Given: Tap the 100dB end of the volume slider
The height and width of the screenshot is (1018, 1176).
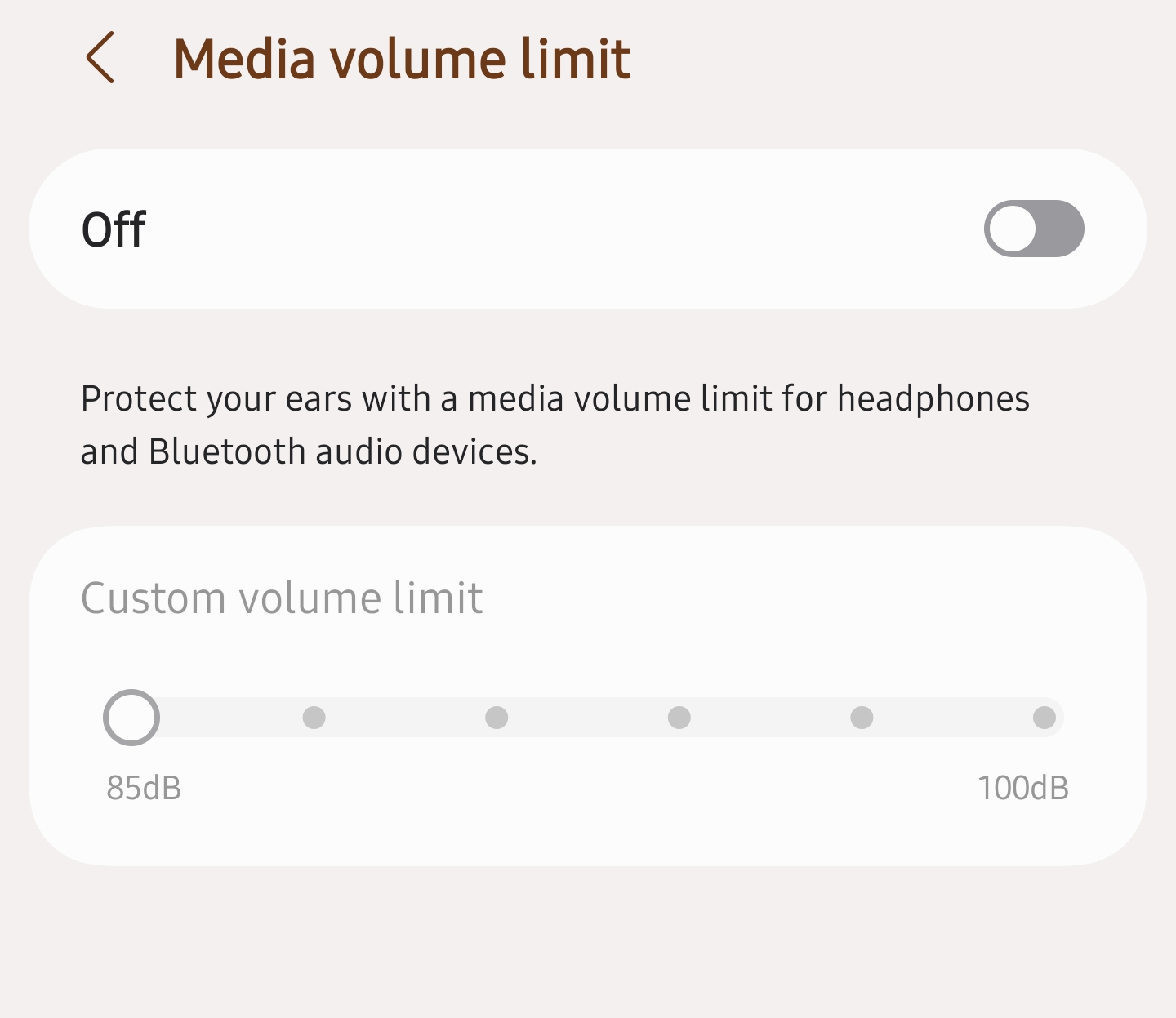Looking at the screenshot, I should coord(1044,718).
